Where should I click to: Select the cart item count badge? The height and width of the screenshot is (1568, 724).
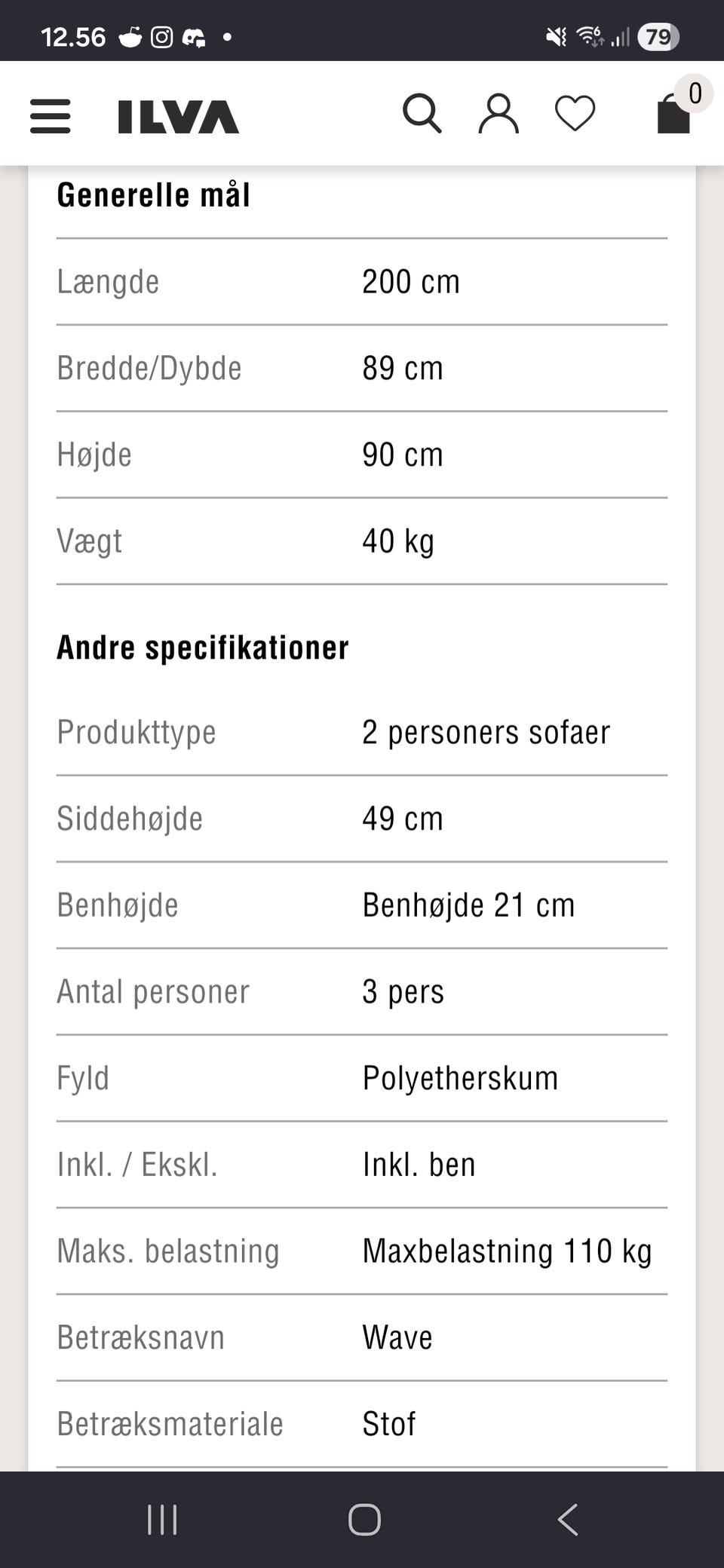tap(695, 93)
